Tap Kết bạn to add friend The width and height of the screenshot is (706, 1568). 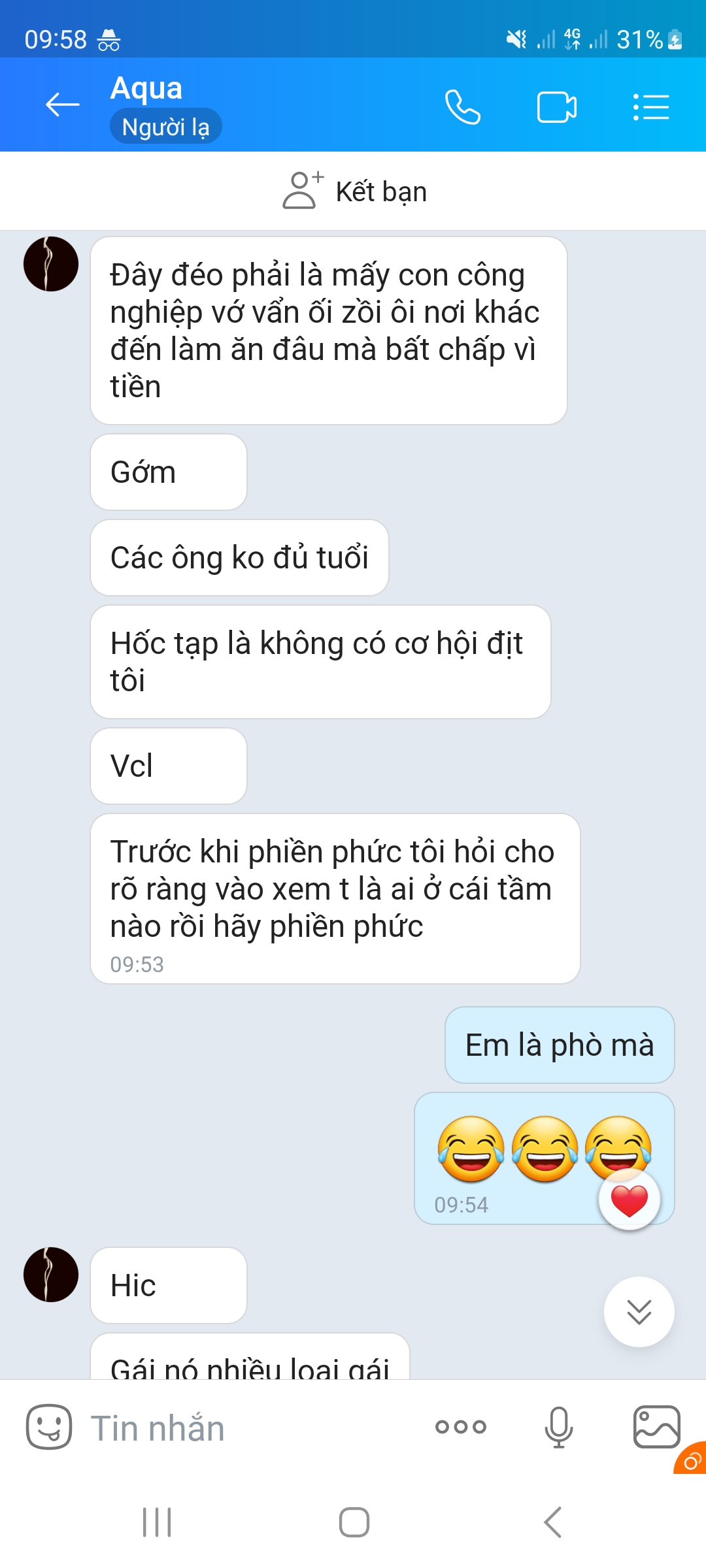(354, 191)
